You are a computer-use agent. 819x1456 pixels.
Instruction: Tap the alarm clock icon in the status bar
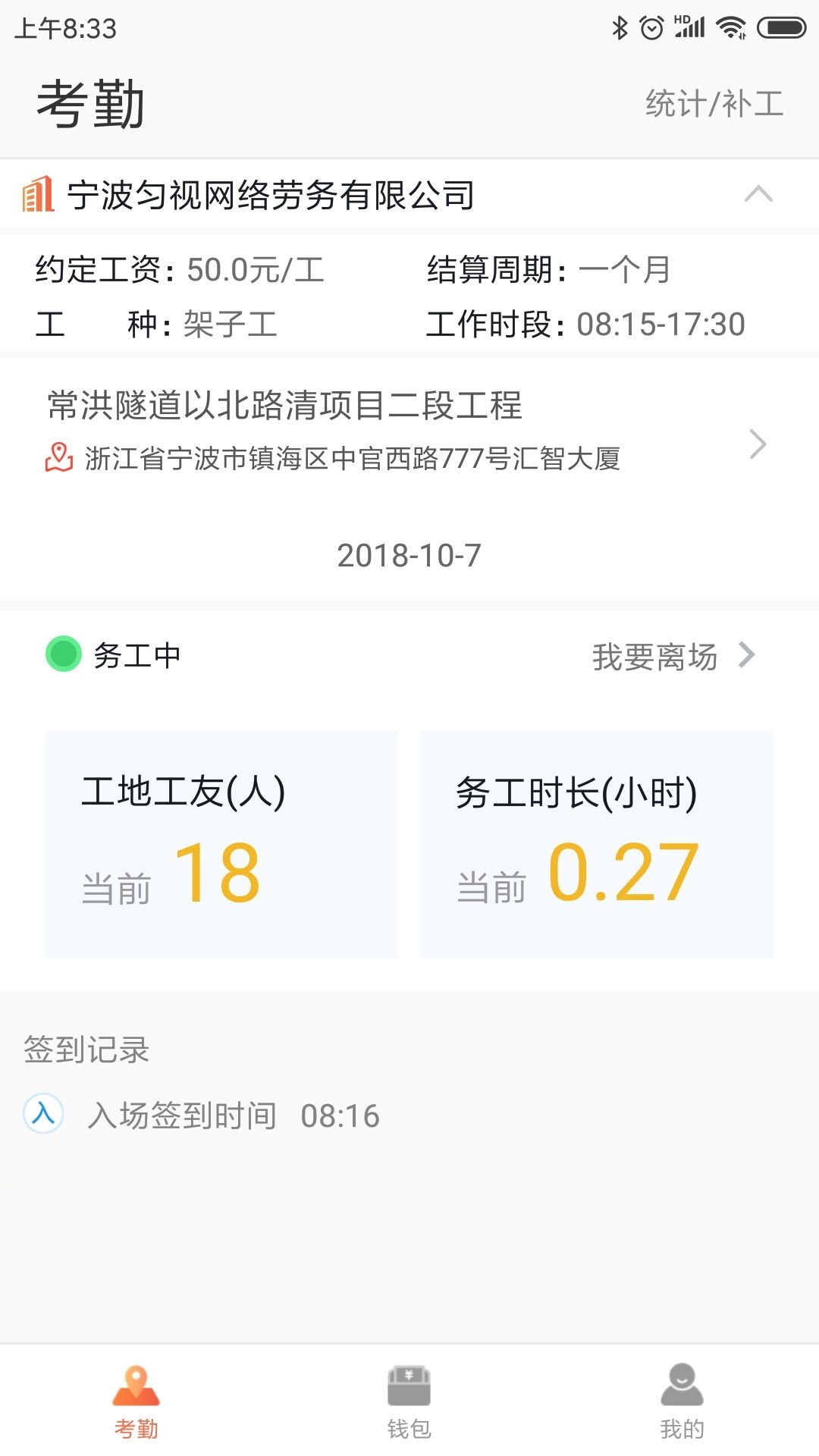click(x=654, y=25)
